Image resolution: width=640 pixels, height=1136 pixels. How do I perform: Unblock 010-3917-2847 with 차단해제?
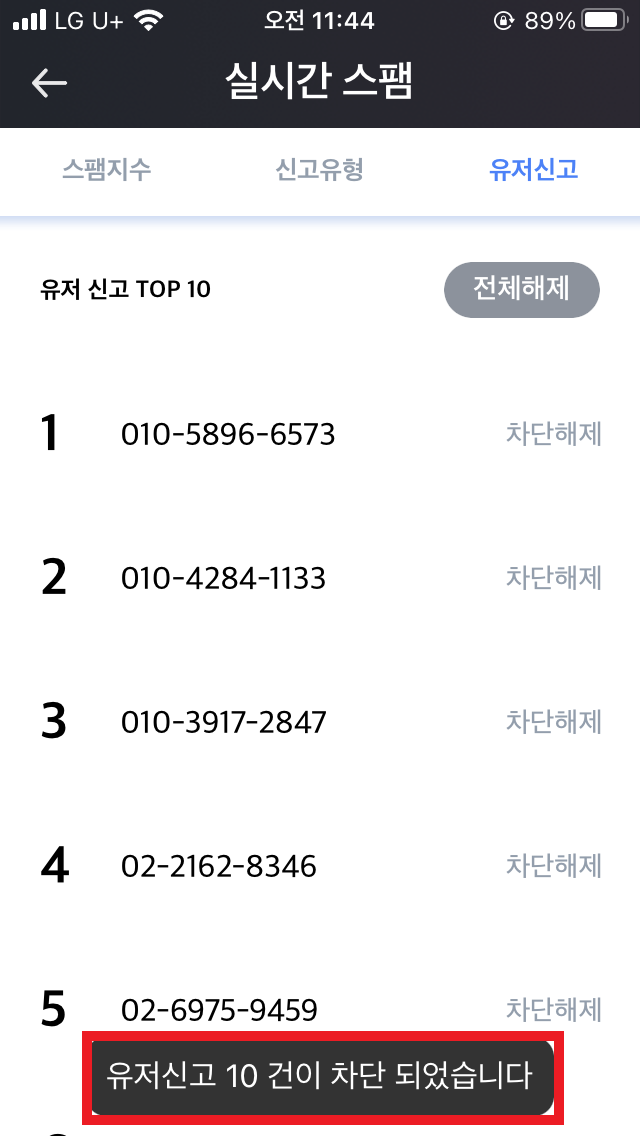tap(554, 722)
